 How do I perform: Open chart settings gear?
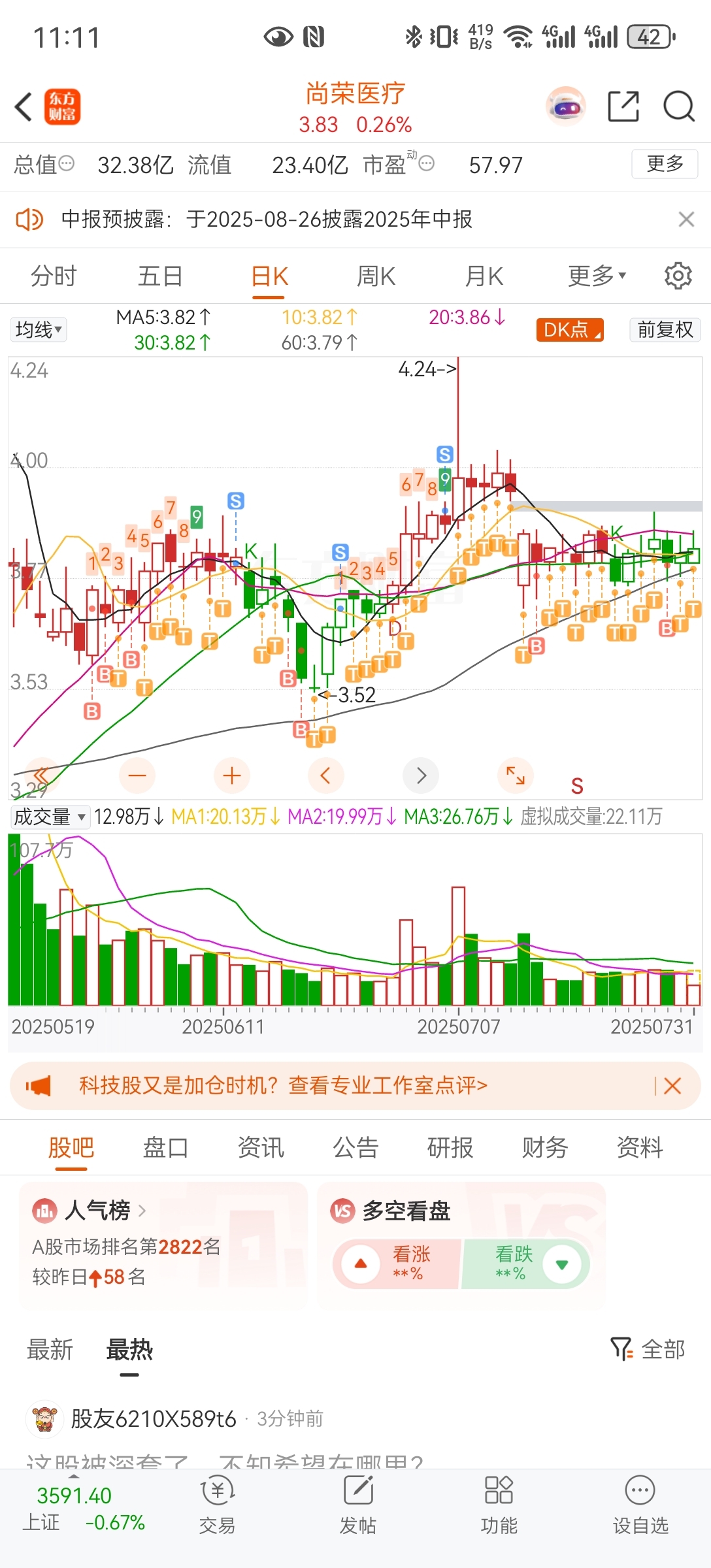coord(678,276)
